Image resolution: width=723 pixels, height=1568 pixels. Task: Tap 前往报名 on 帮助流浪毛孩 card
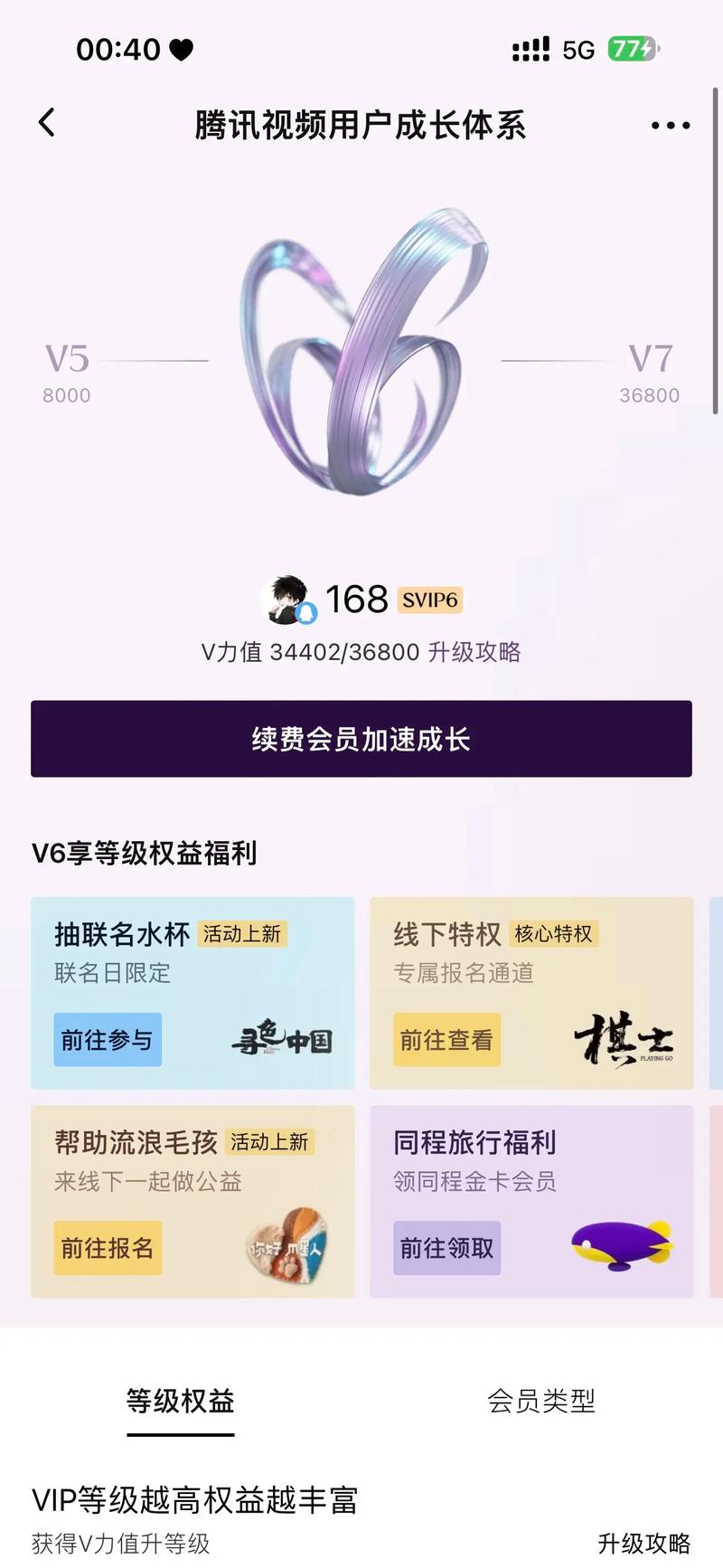pos(108,1248)
